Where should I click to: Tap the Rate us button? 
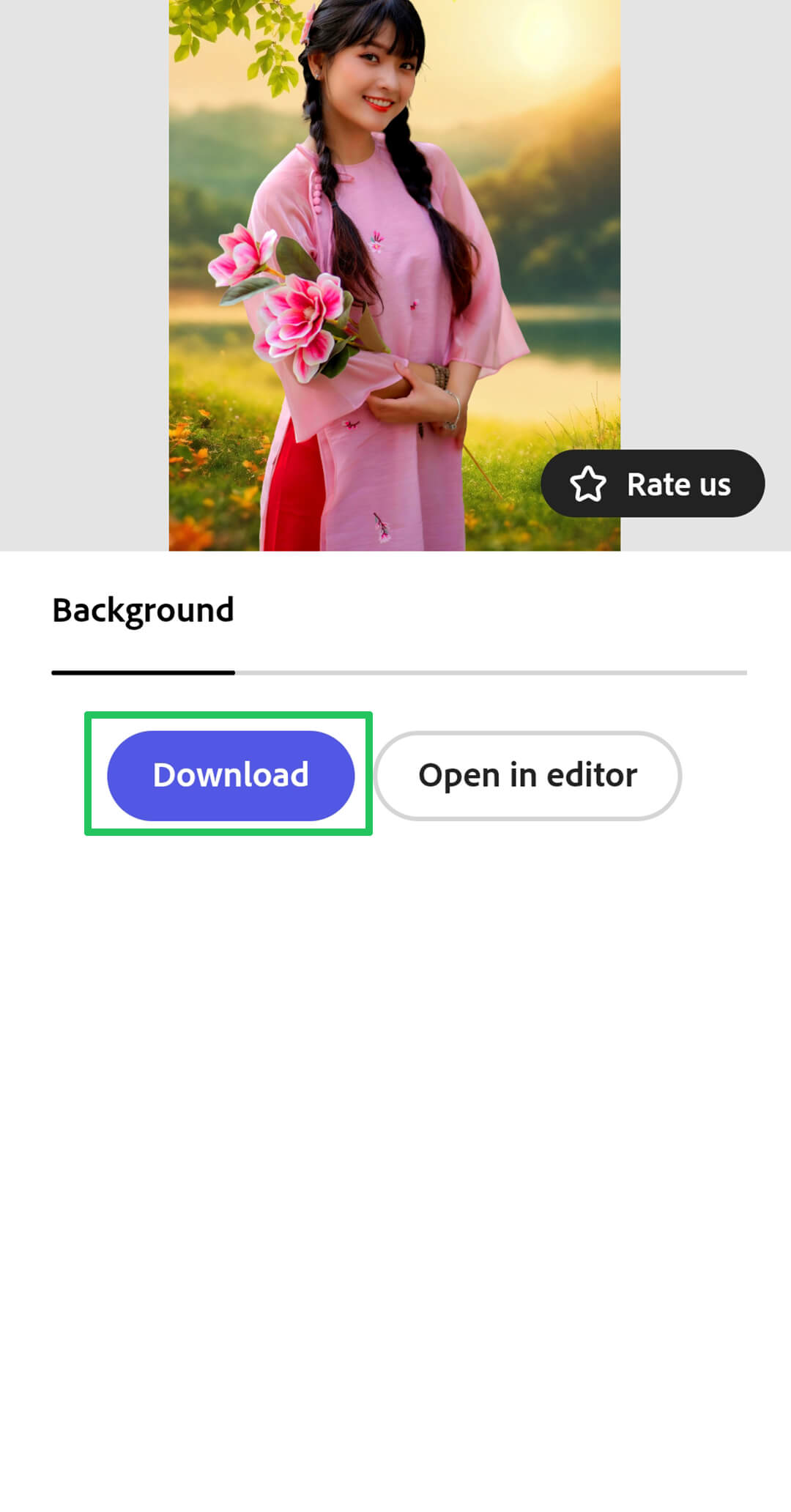point(653,483)
